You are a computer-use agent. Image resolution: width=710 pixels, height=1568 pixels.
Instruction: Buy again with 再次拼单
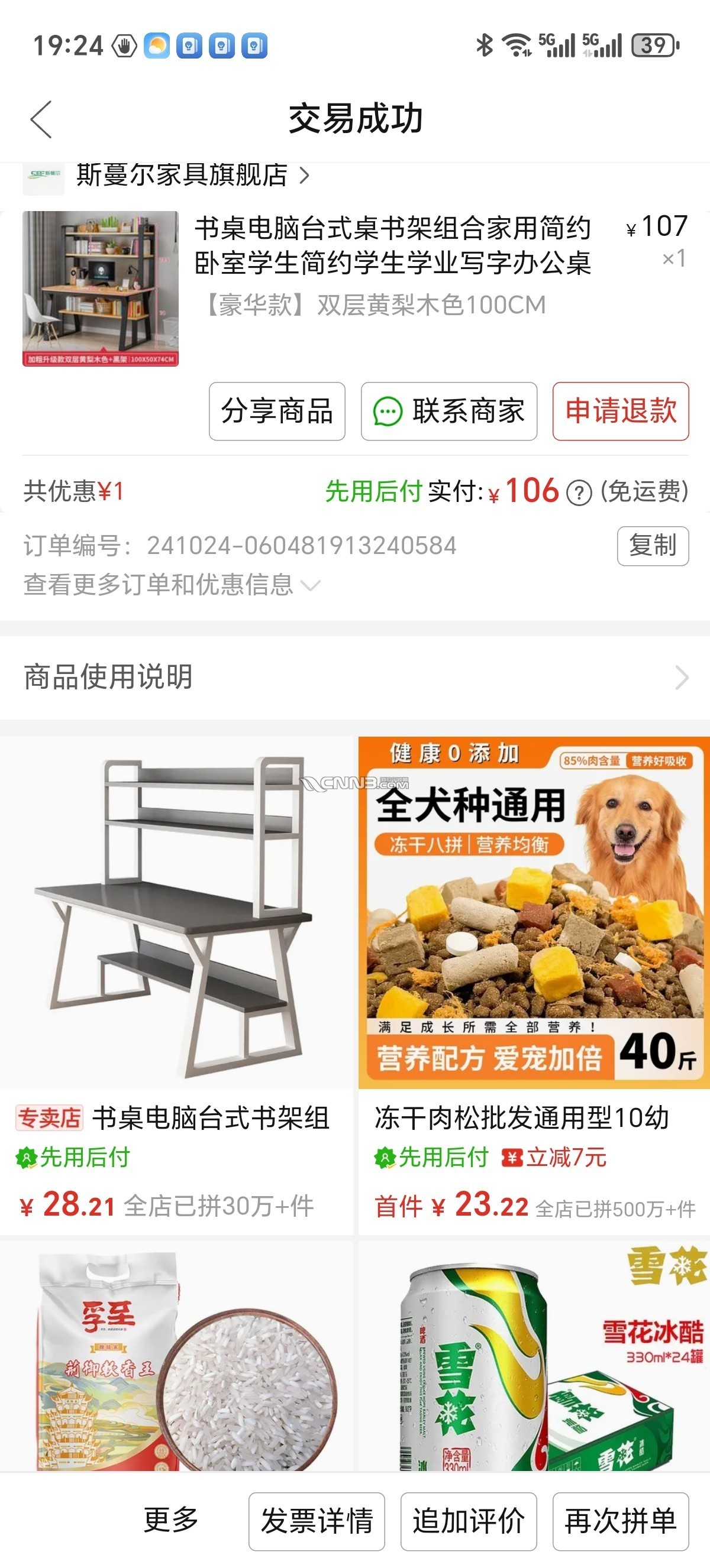coord(621,1521)
